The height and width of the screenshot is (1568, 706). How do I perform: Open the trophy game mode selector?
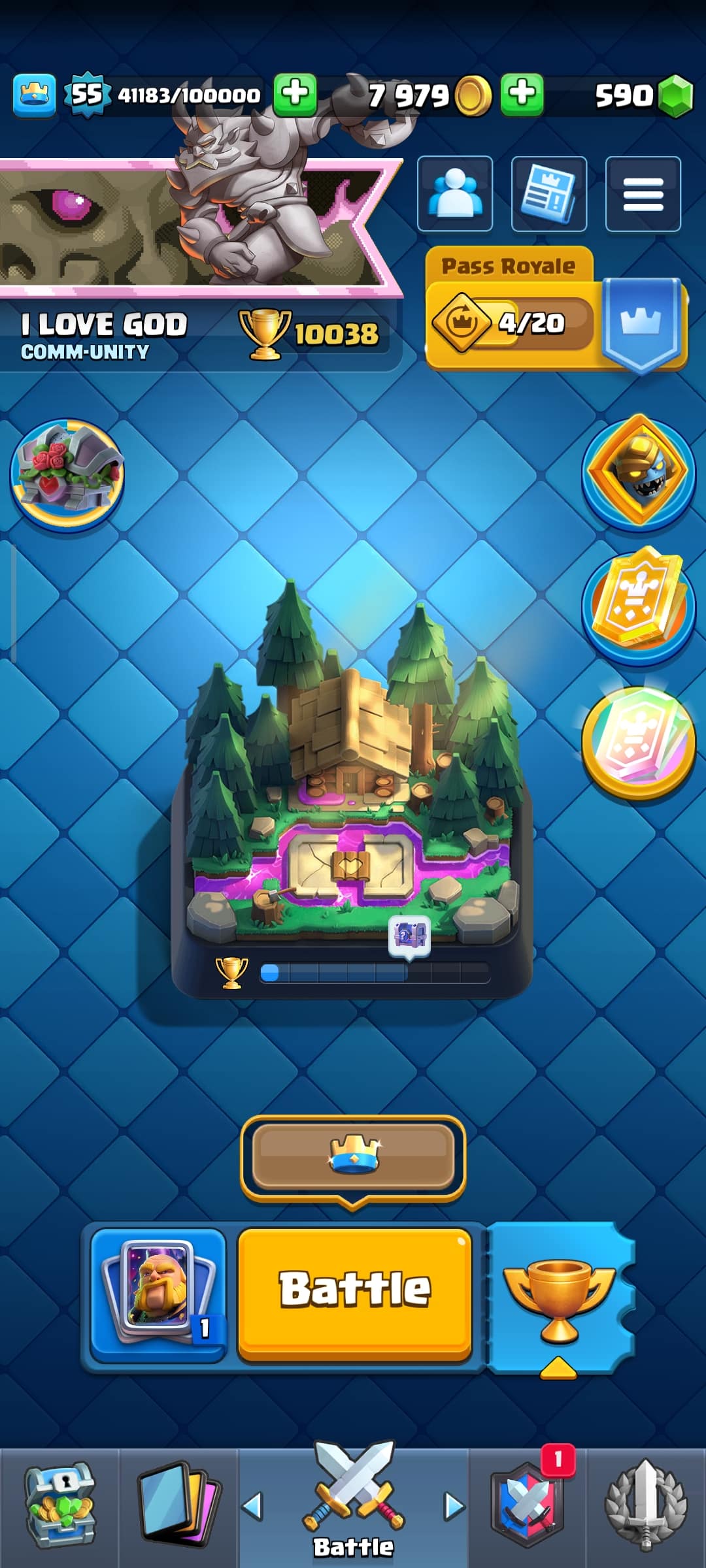559,1297
